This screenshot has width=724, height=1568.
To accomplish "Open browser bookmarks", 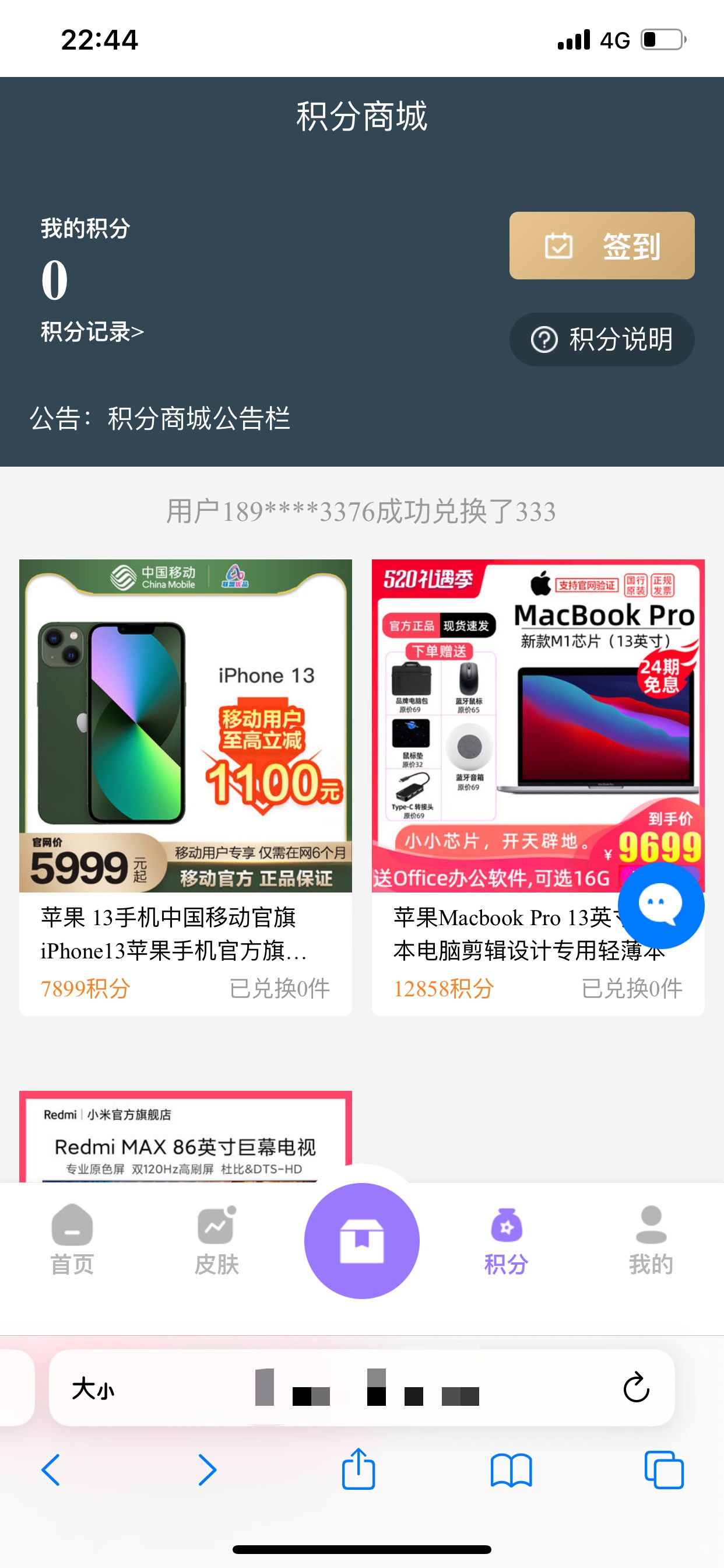I will (x=511, y=1470).
